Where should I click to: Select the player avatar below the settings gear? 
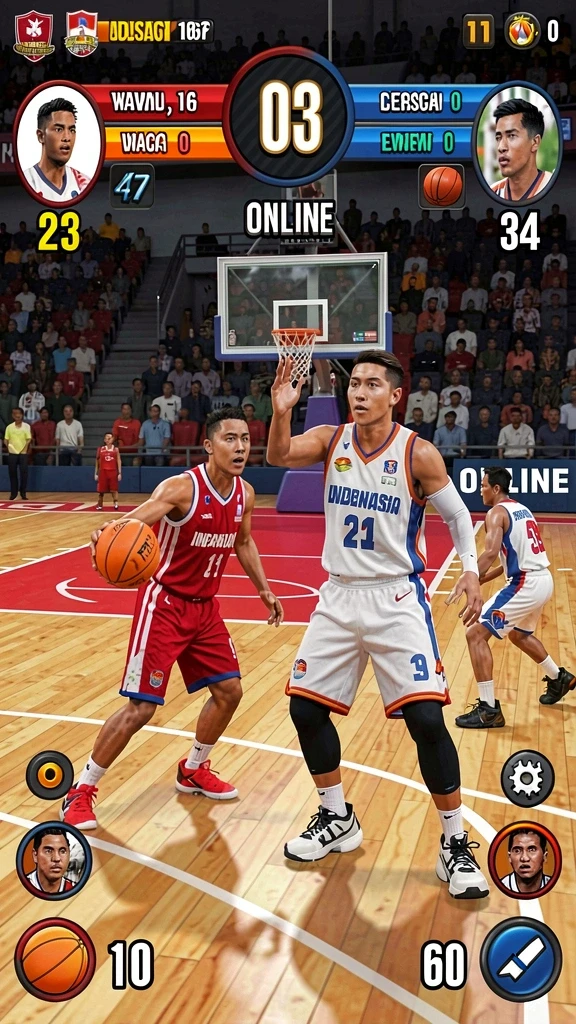coord(524,859)
